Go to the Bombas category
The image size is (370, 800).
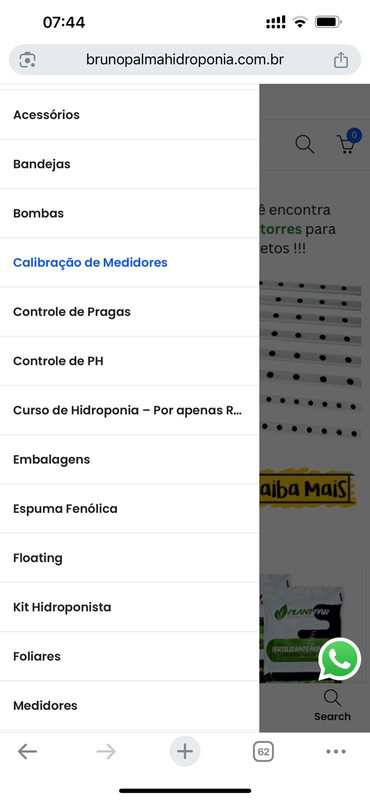(x=129, y=213)
